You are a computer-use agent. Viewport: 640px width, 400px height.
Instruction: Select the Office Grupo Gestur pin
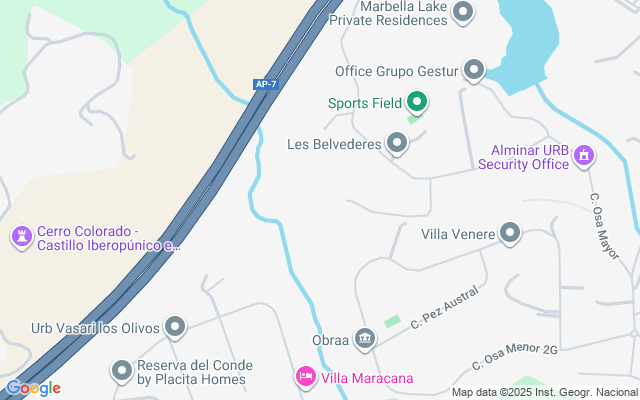pyautogui.click(x=474, y=70)
